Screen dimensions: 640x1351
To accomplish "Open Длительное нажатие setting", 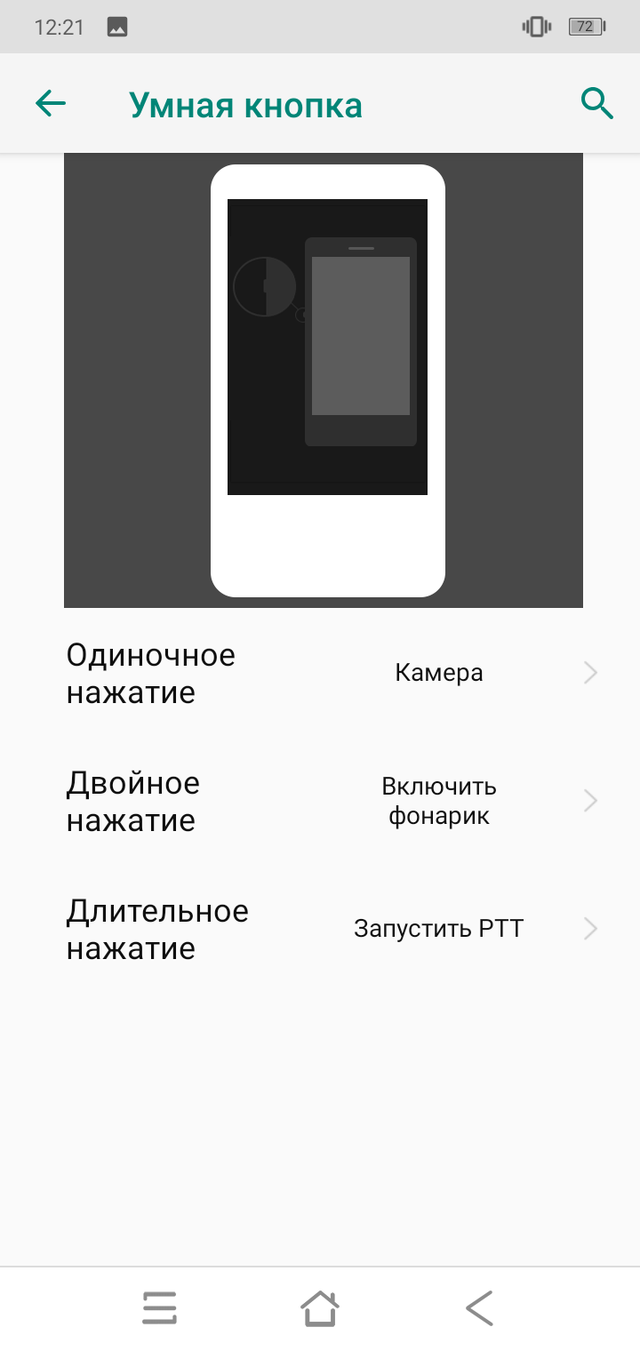I will pyautogui.click(x=330, y=929).
